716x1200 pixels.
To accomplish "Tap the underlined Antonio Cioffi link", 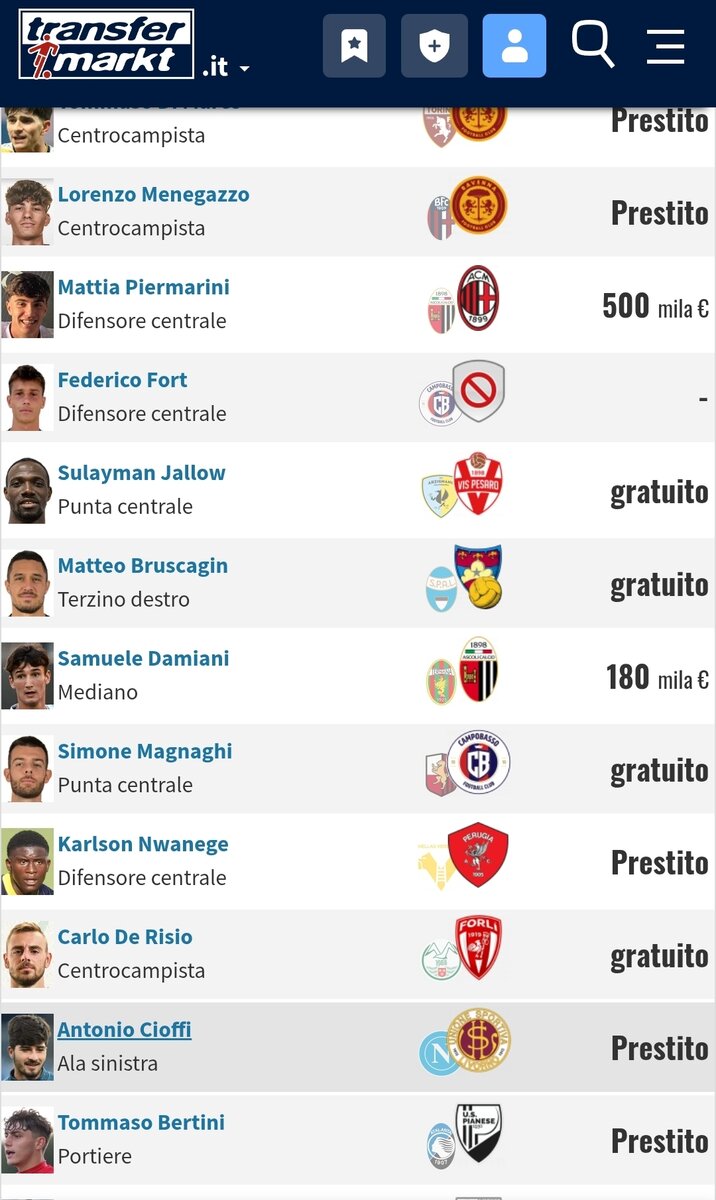I will tap(124, 1029).
